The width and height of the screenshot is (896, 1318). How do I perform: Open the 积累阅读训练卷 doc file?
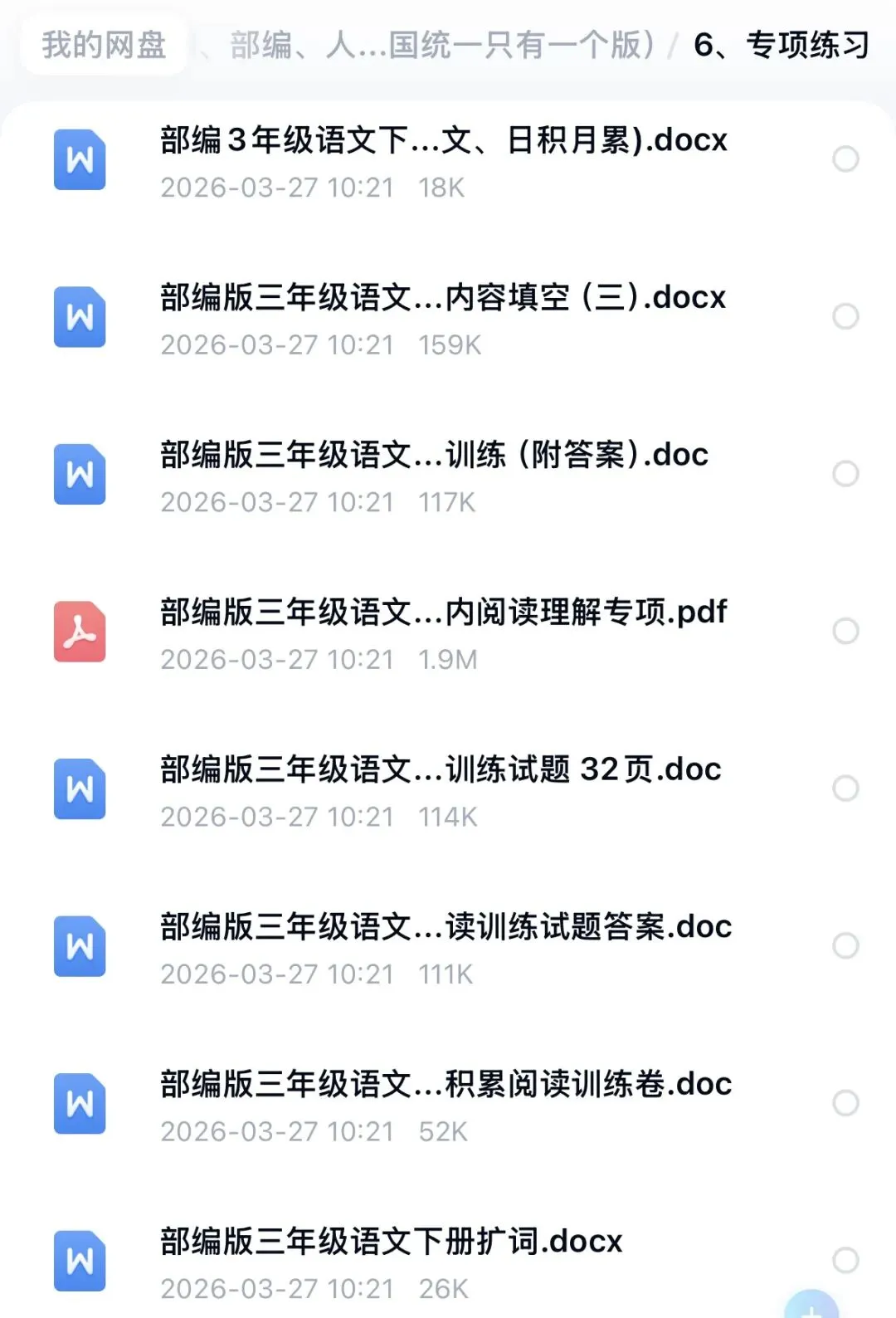point(446,1084)
